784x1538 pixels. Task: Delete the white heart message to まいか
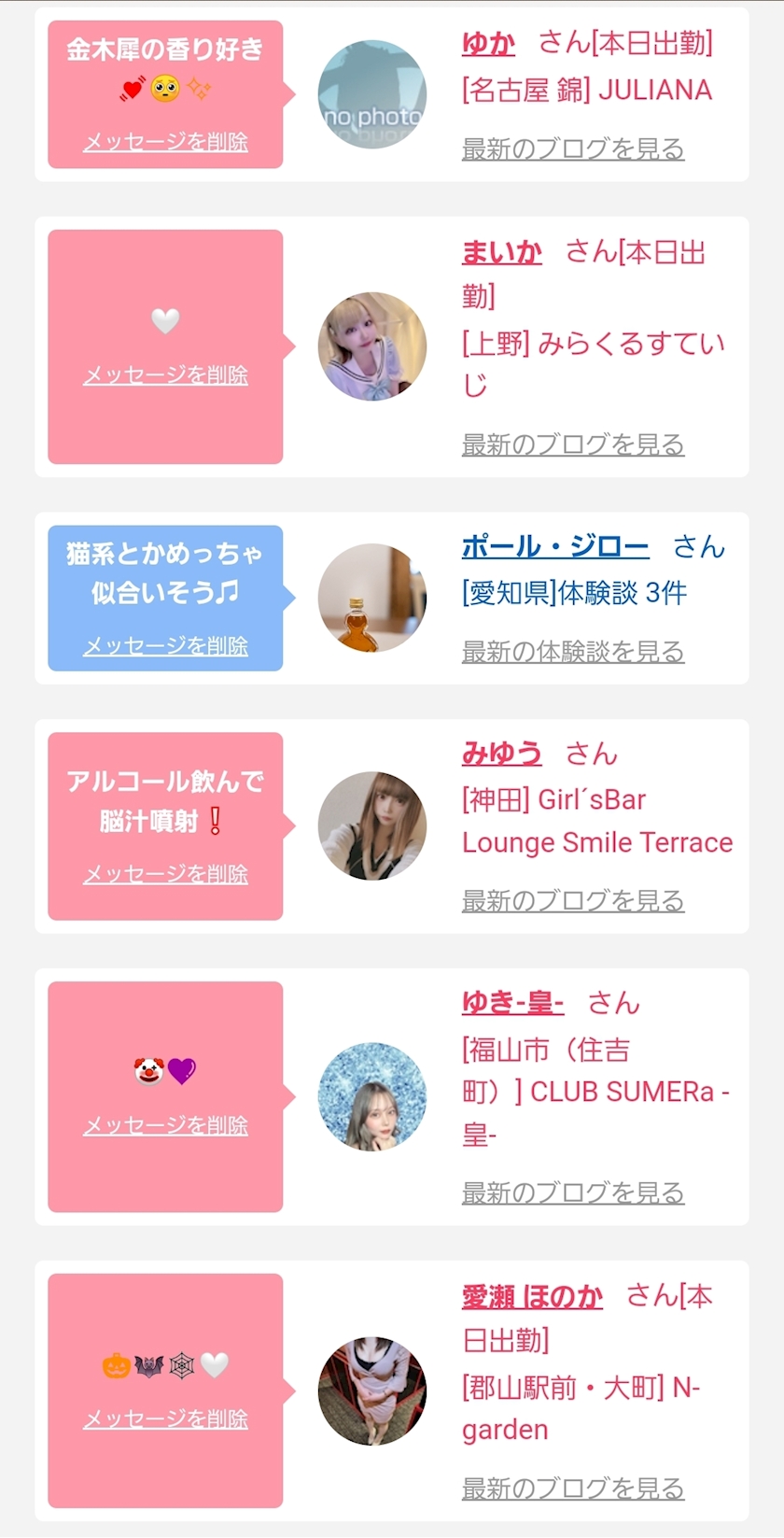pos(165,375)
